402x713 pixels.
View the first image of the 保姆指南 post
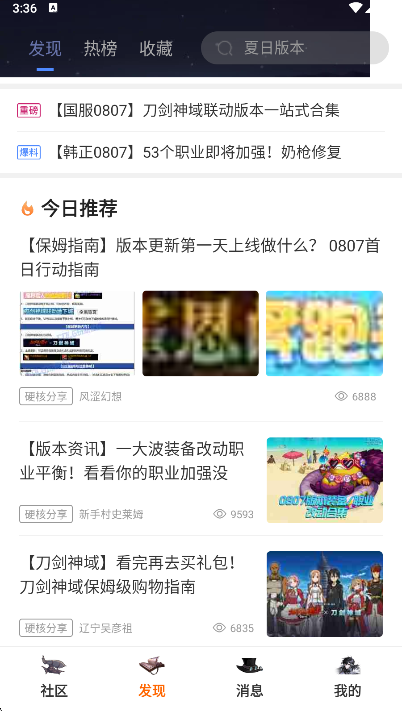[77, 333]
